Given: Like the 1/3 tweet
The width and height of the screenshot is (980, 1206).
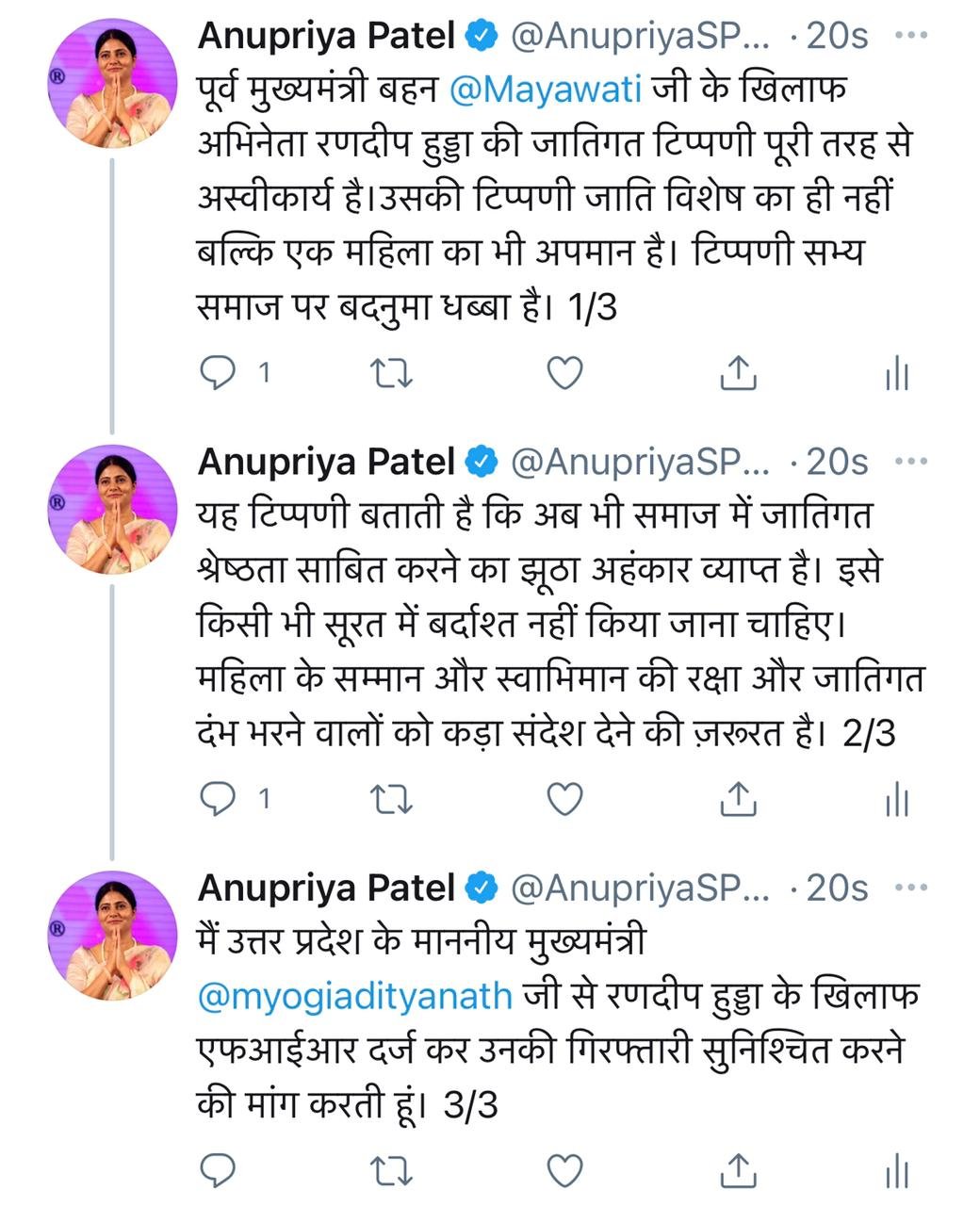Looking at the screenshot, I should pyautogui.click(x=564, y=374).
